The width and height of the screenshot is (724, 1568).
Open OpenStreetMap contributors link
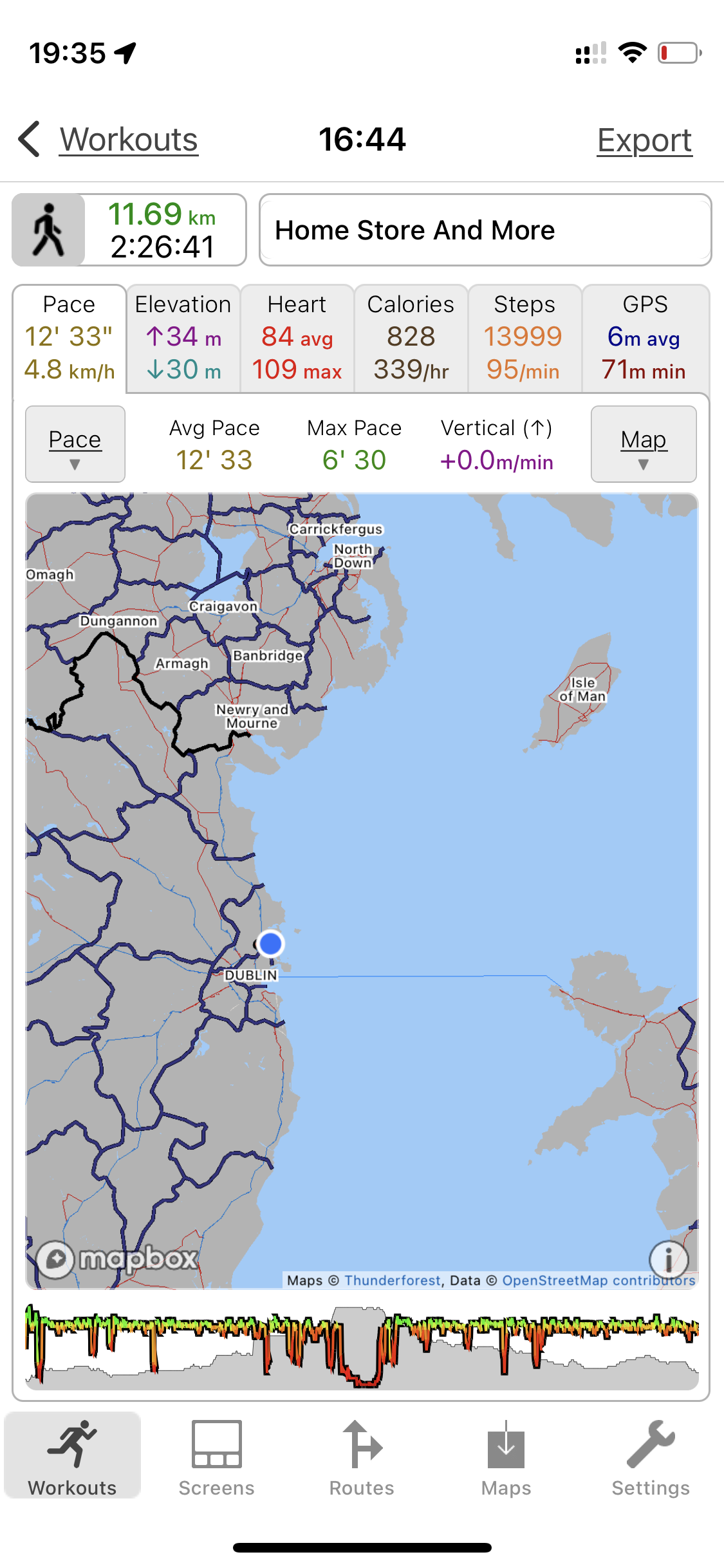coord(599,1280)
